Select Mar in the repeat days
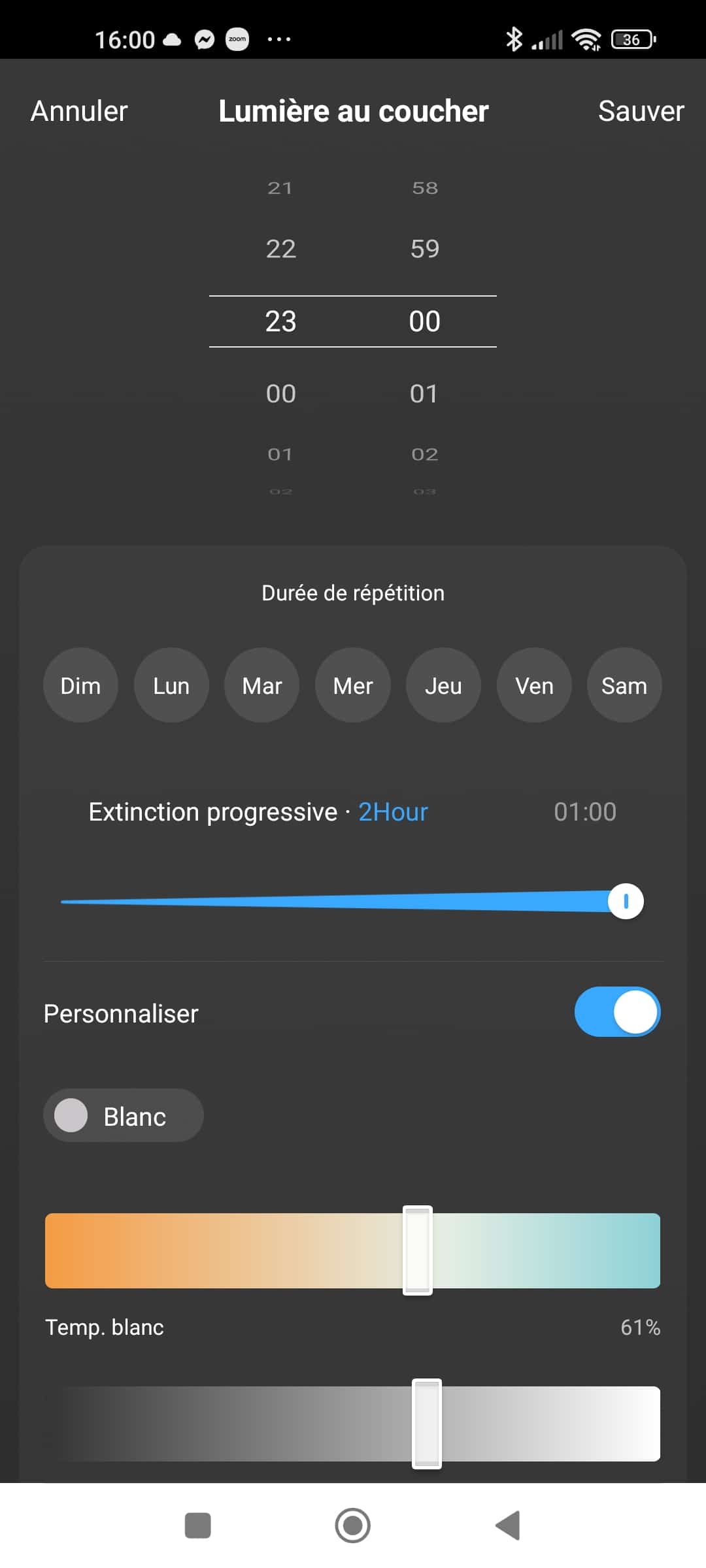The height and width of the screenshot is (1568, 706). point(262,685)
